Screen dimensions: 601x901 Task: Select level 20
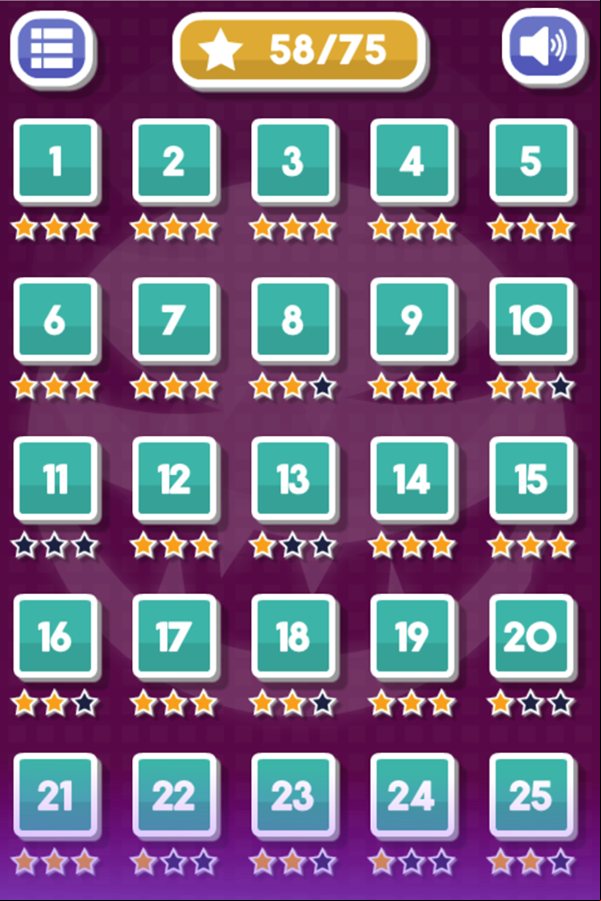point(531,637)
